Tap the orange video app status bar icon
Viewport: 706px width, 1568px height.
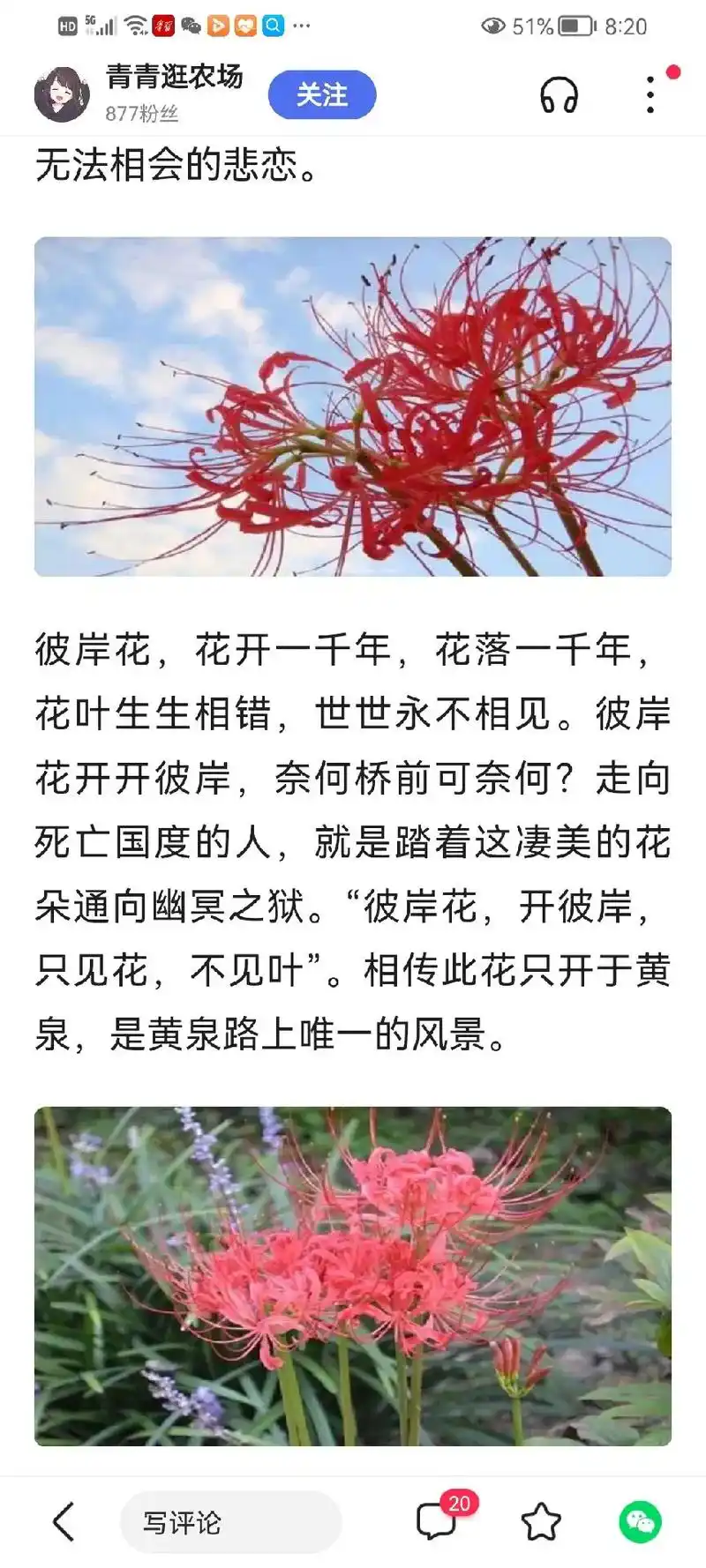coord(217,25)
